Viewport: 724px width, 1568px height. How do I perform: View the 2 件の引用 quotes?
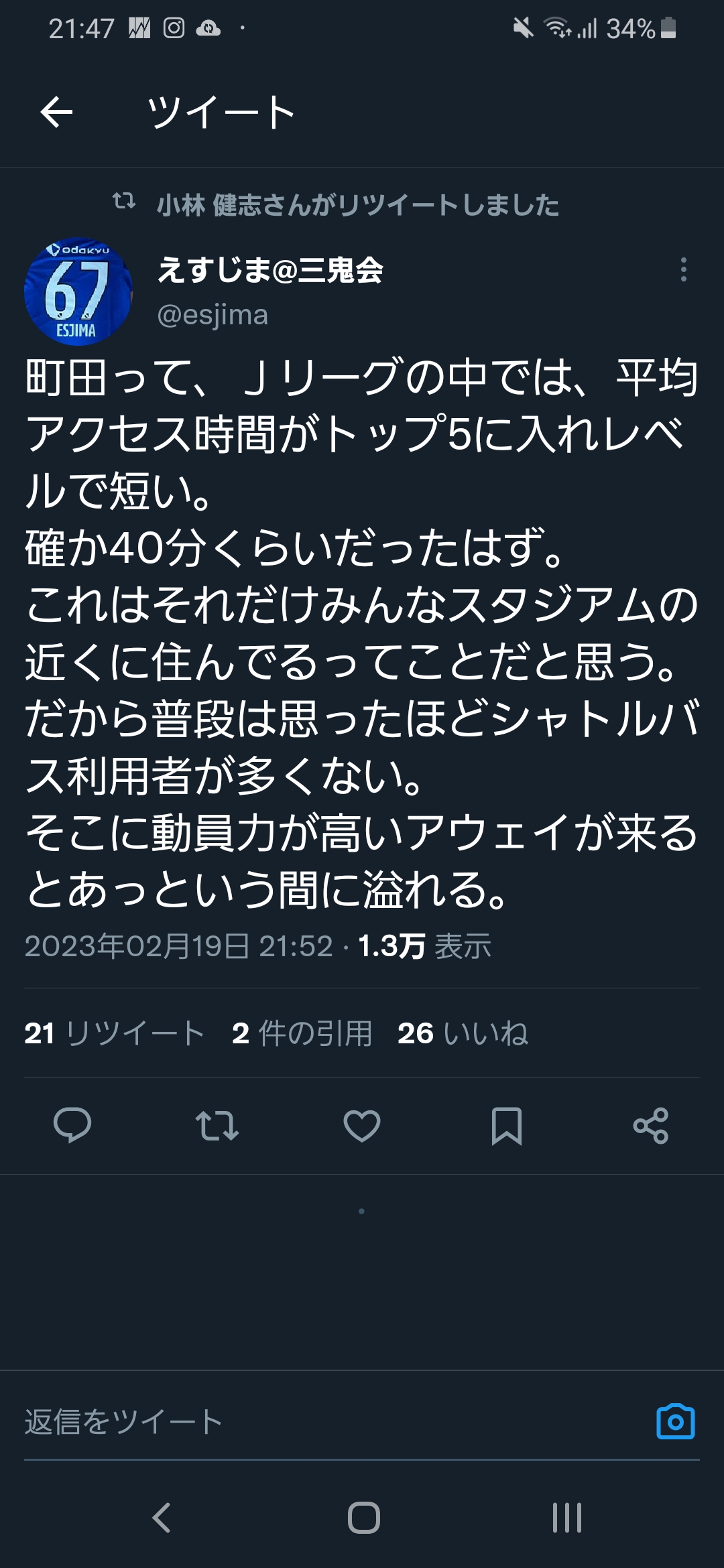(x=302, y=1033)
